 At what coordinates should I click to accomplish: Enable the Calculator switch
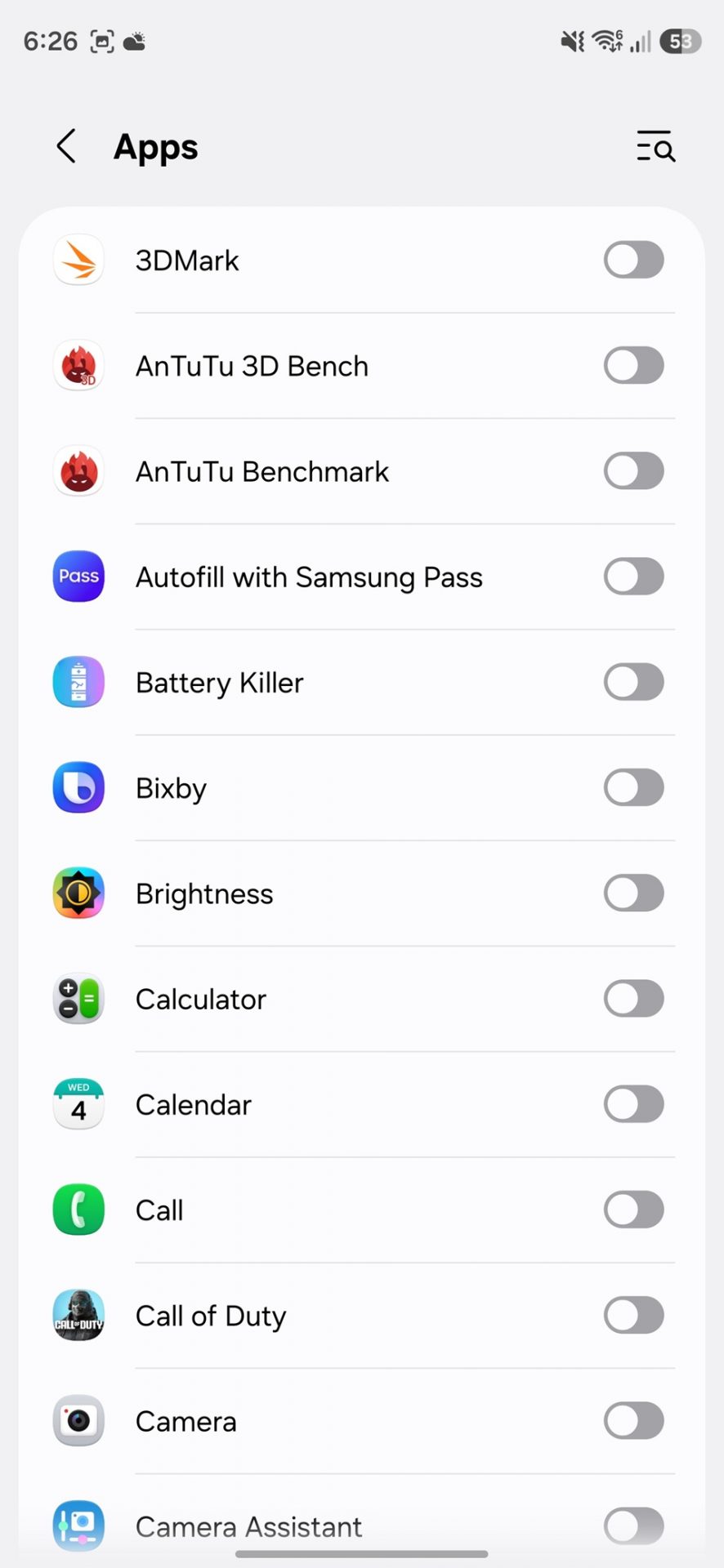click(x=633, y=999)
